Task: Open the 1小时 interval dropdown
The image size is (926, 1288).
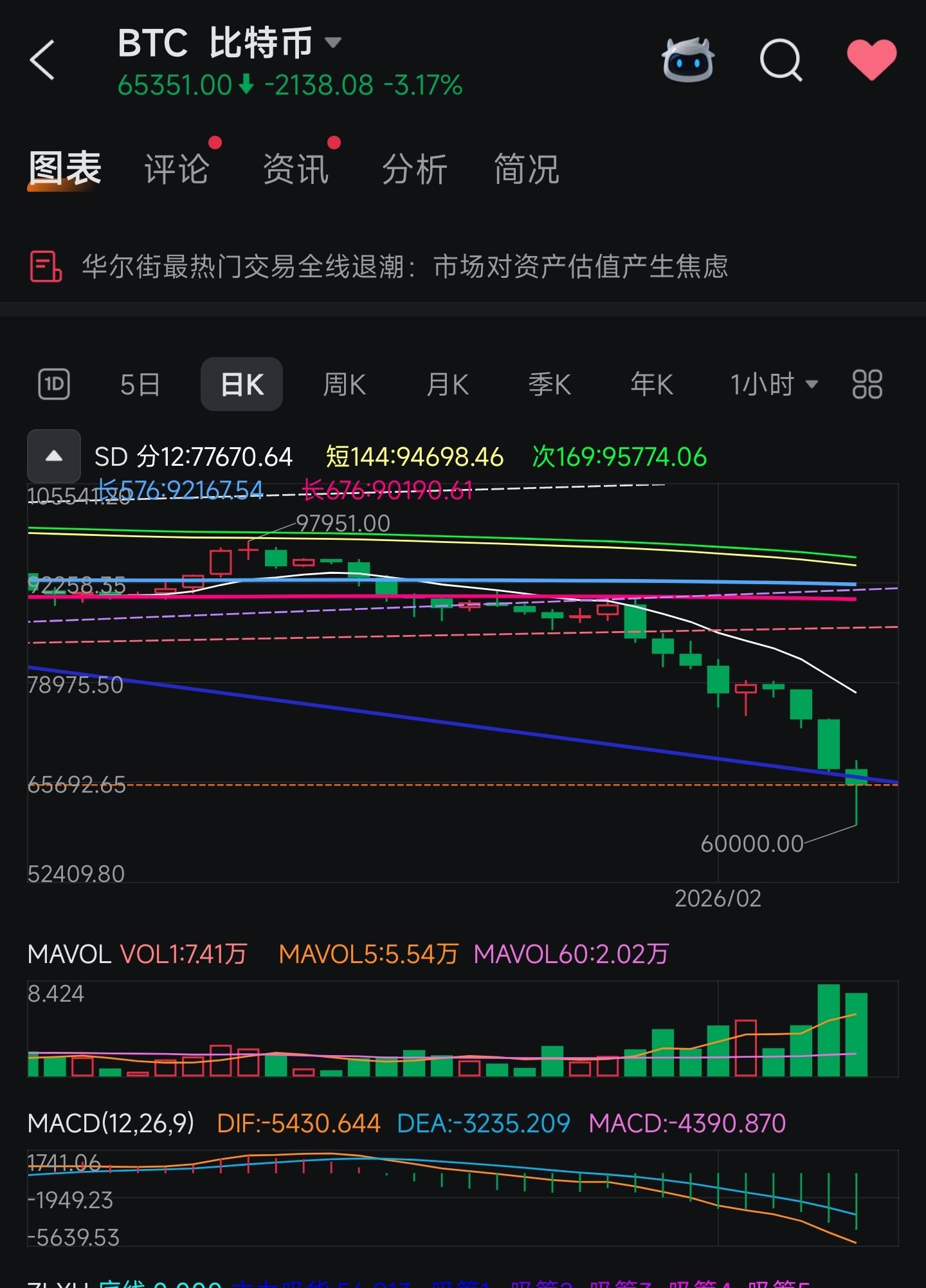Action: pos(774,385)
